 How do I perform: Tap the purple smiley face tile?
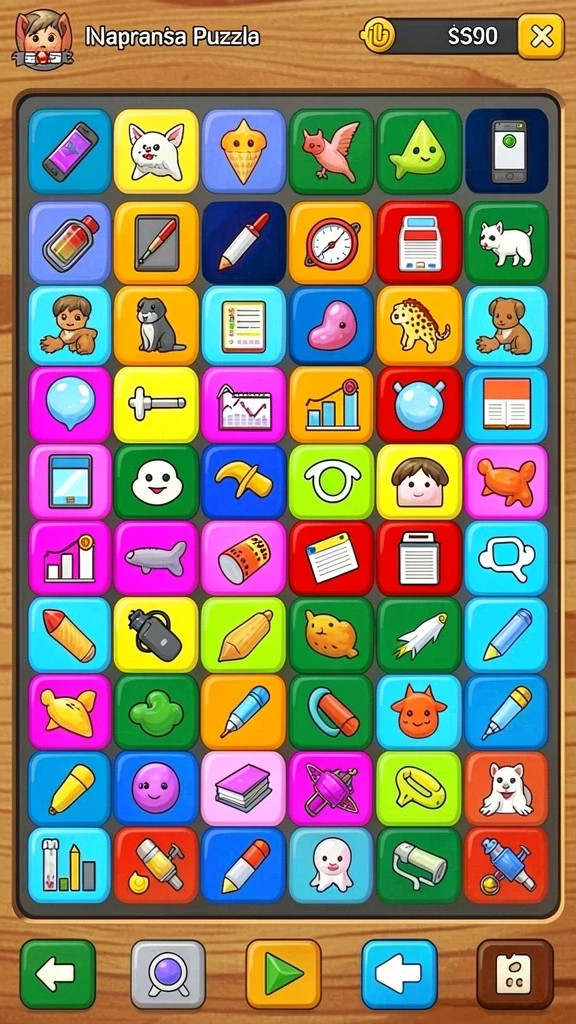156,788
